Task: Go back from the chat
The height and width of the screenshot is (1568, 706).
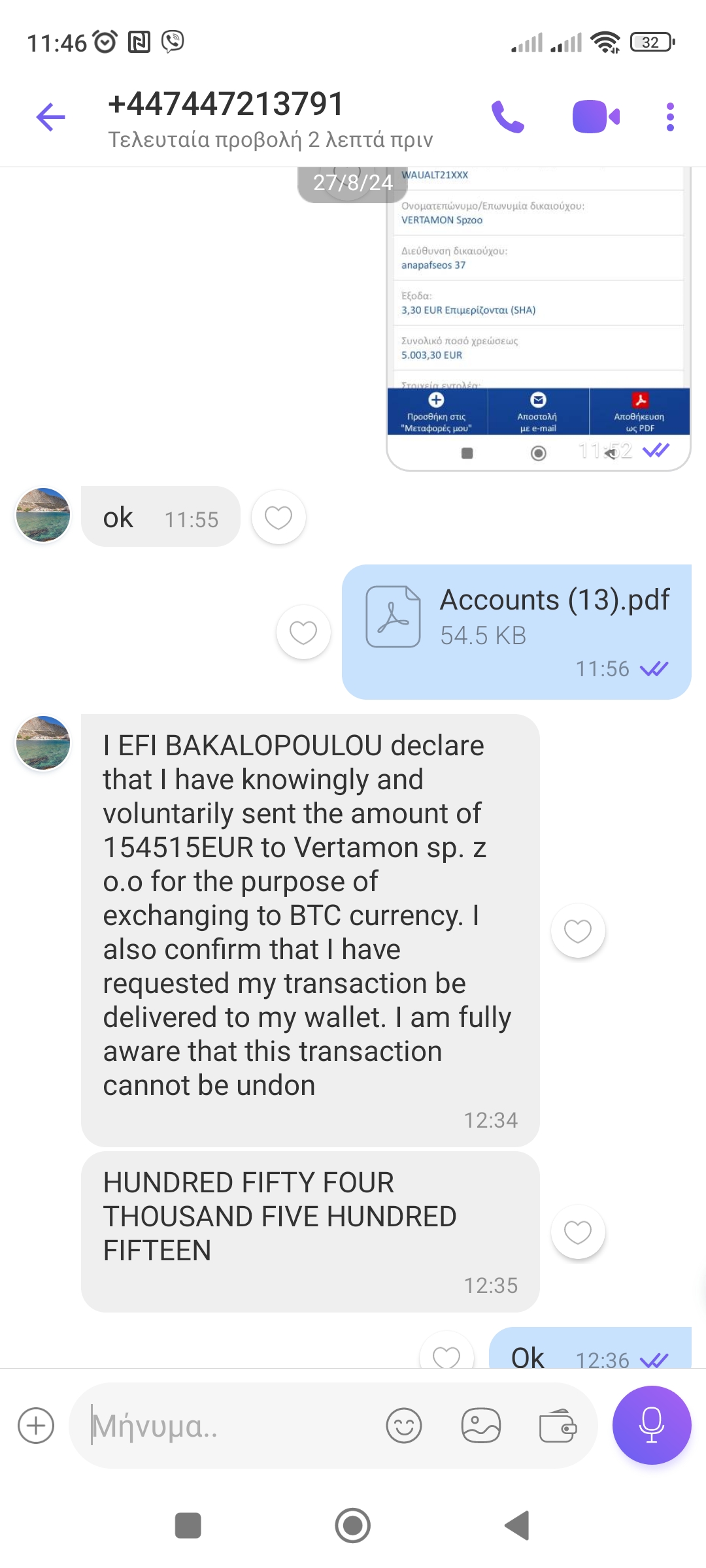Action: 50,117
